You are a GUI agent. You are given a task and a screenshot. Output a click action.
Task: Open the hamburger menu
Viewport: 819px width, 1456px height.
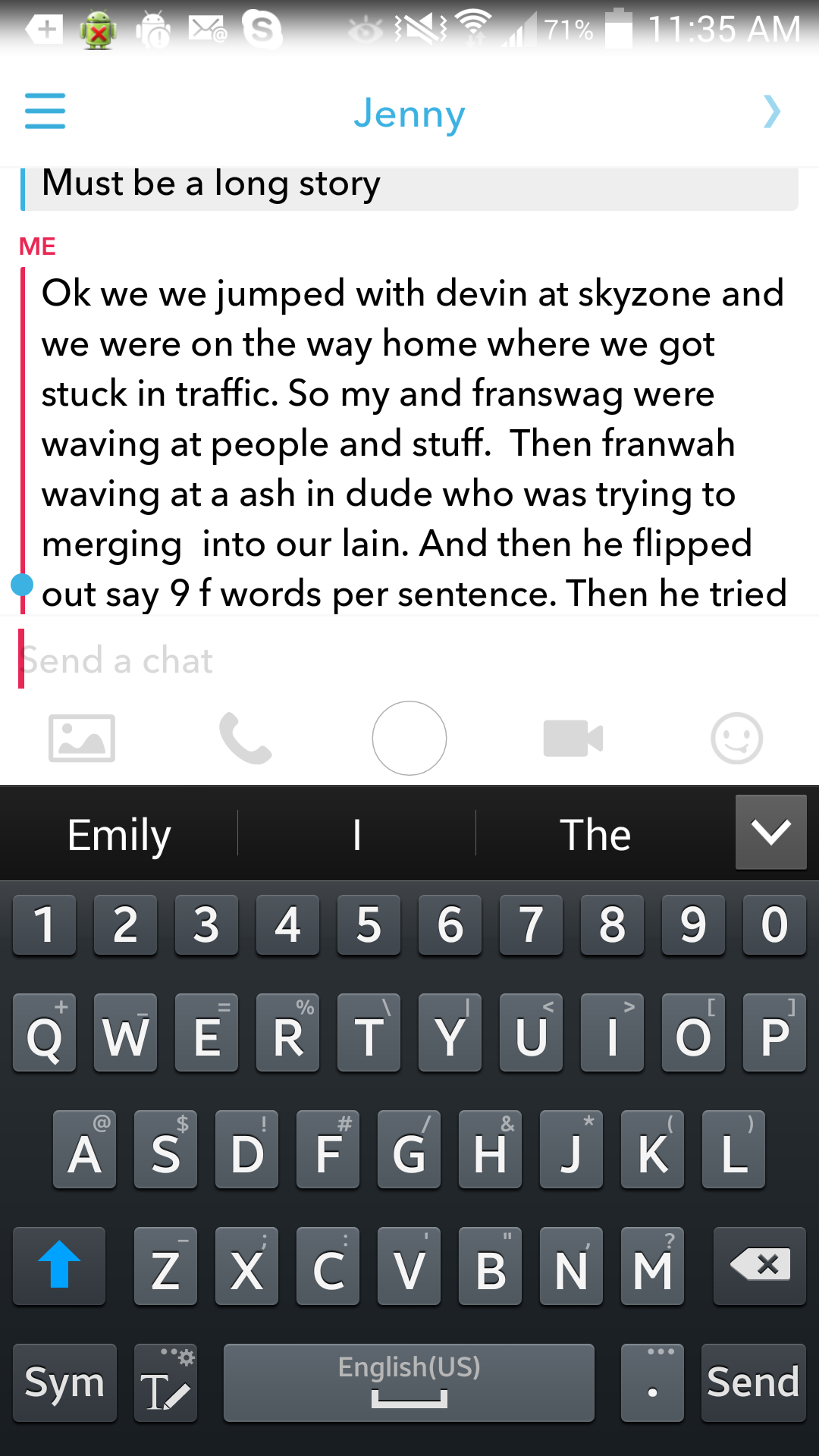[45, 111]
